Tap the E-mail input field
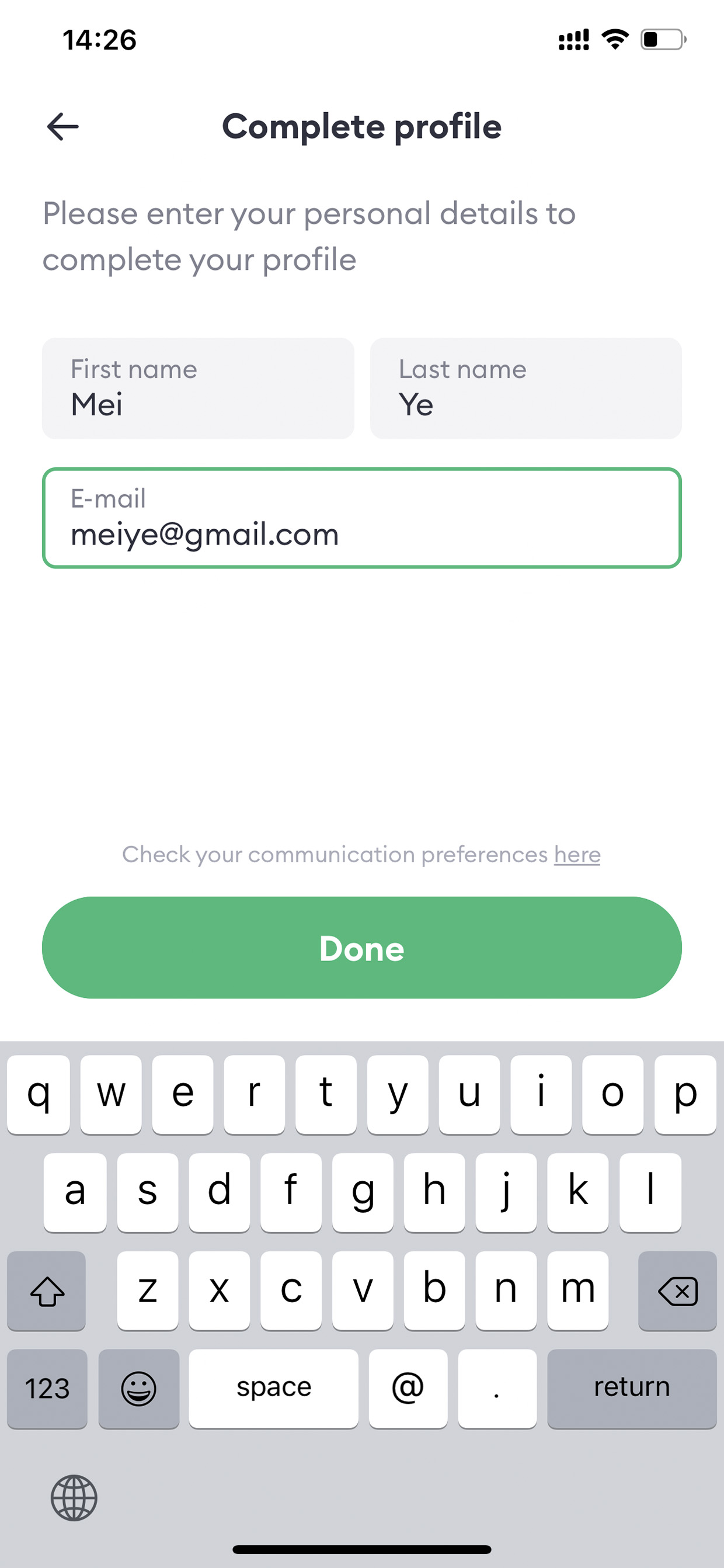The width and height of the screenshot is (724, 1568). click(x=362, y=518)
